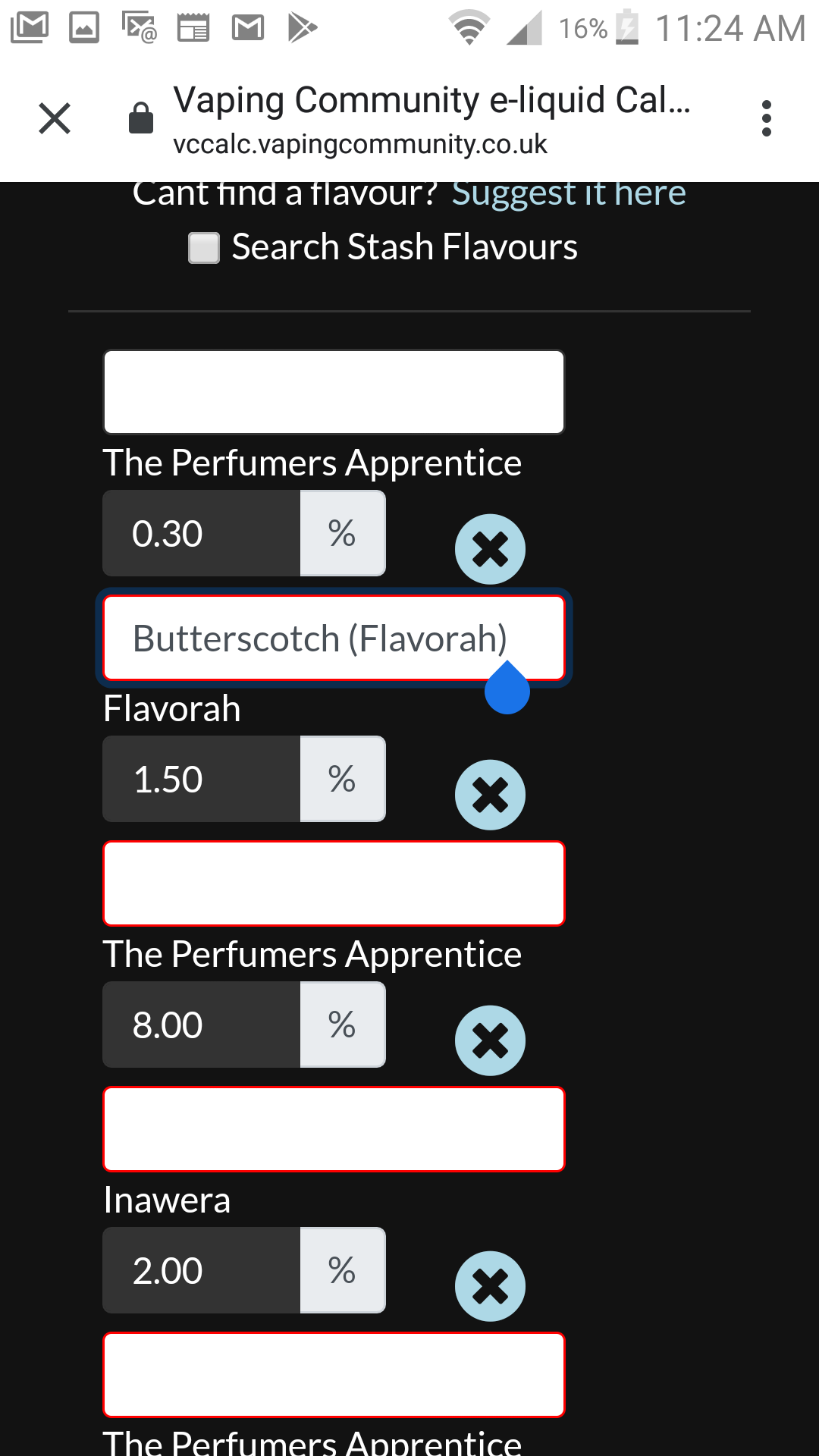Edit the Inawera 2.00 percentage
819x1456 pixels.
click(202, 1270)
